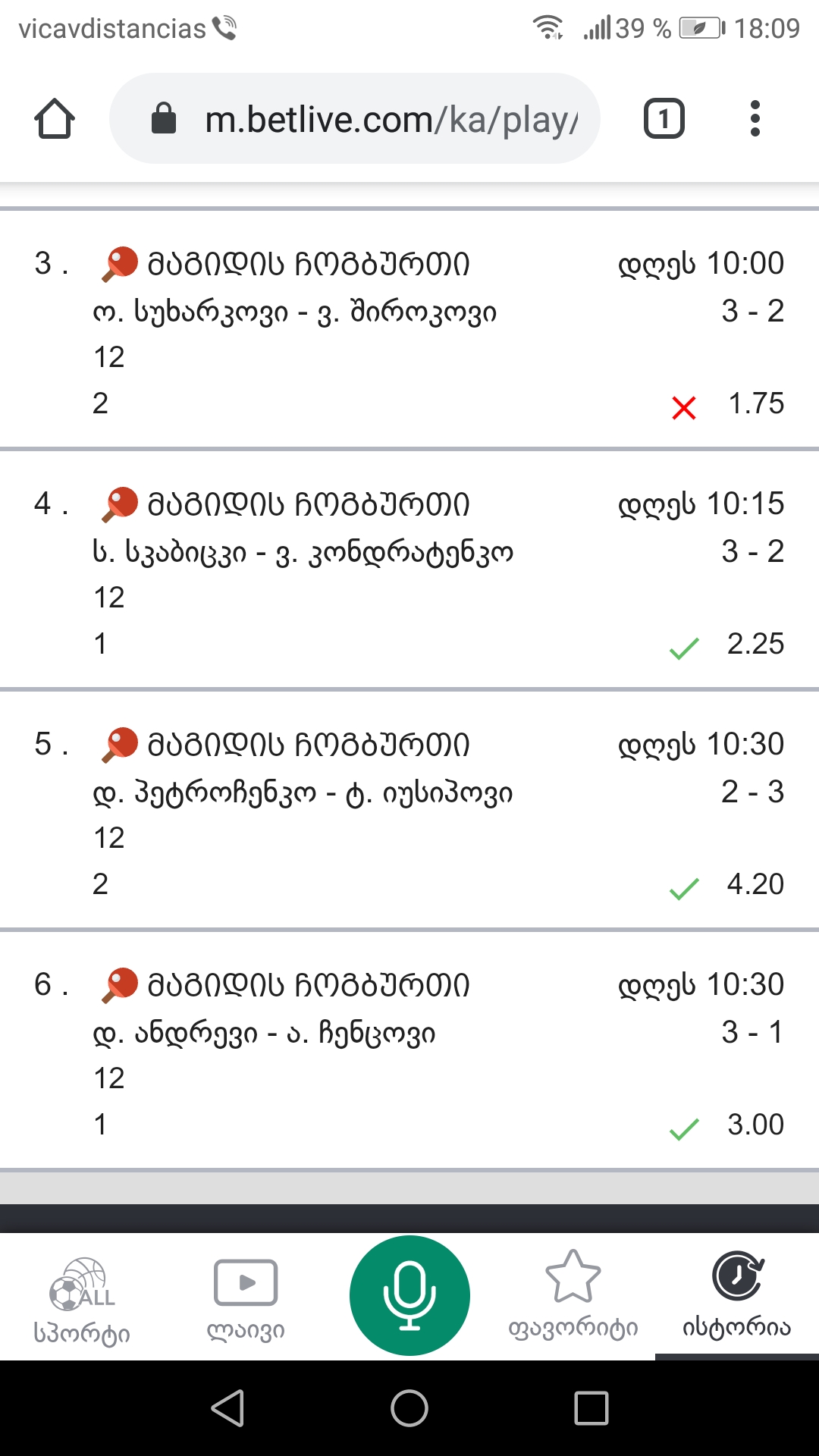Image resolution: width=819 pixels, height=1456 pixels.
Task: Activate the green microphone button
Action: (x=409, y=1295)
